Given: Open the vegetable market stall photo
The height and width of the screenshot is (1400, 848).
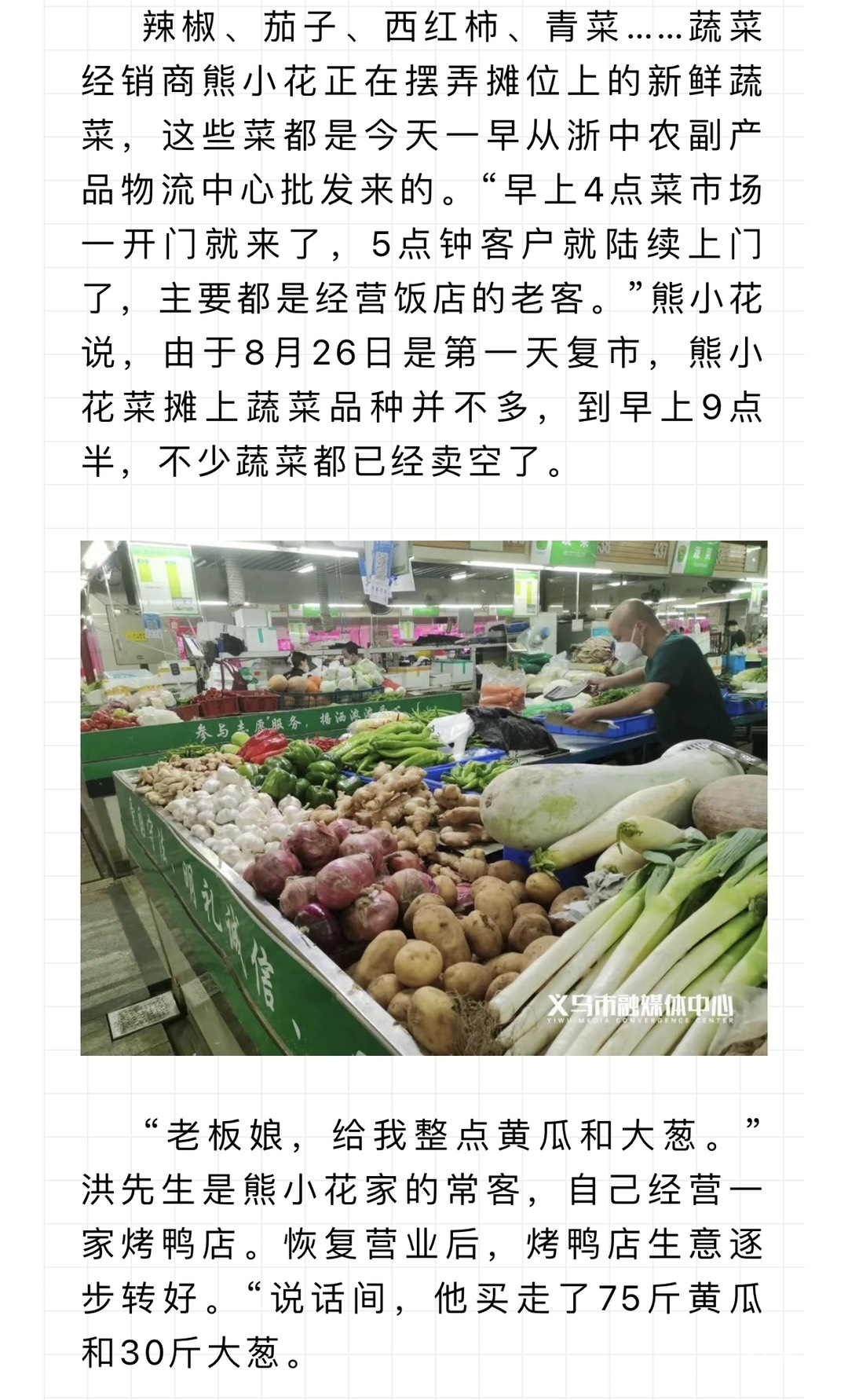Looking at the screenshot, I should 424,797.
